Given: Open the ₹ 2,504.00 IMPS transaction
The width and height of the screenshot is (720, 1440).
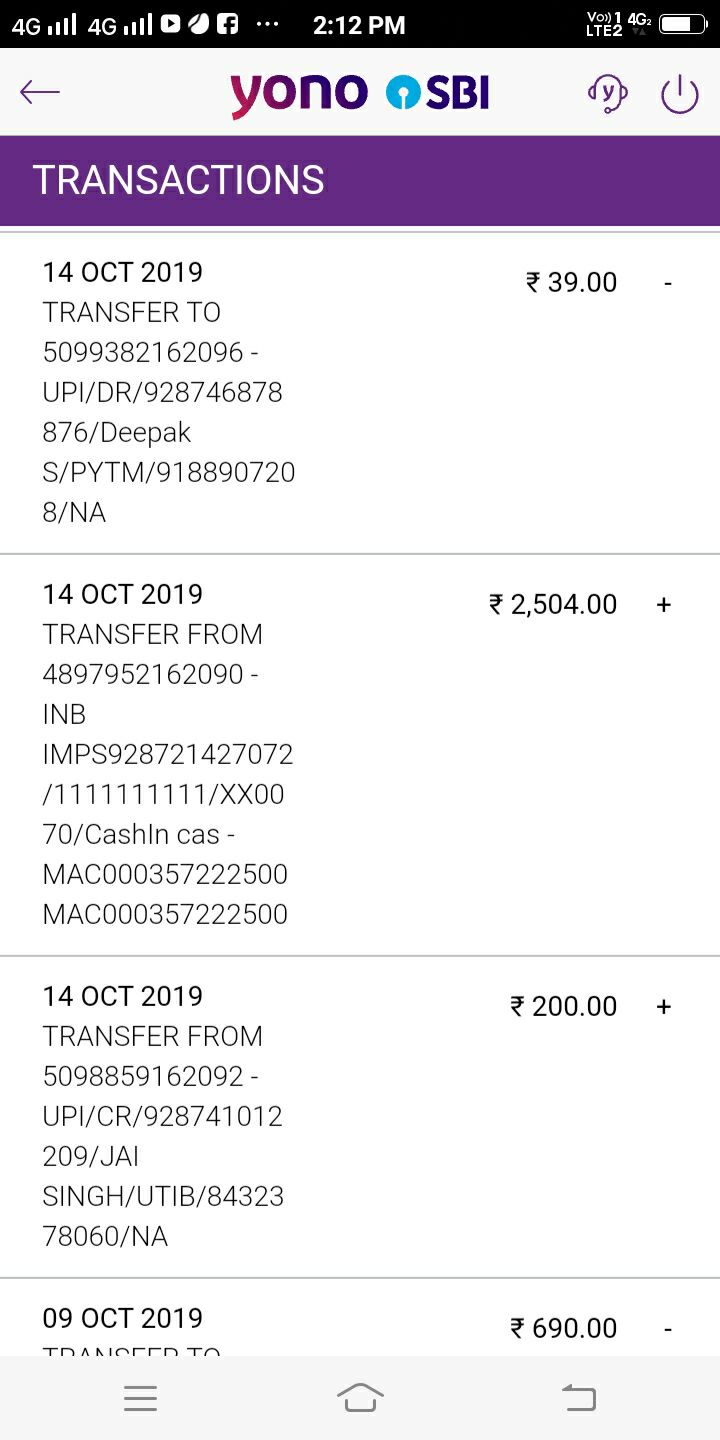Looking at the screenshot, I should pos(360,755).
